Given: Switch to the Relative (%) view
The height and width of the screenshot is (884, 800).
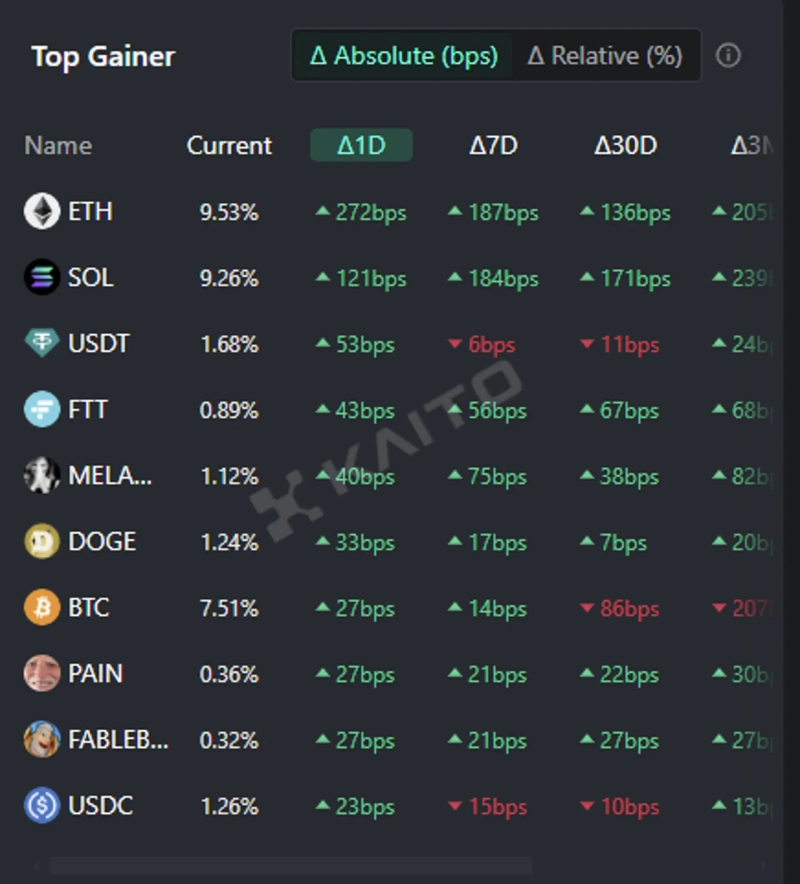Looking at the screenshot, I should [x=604, y=56].
